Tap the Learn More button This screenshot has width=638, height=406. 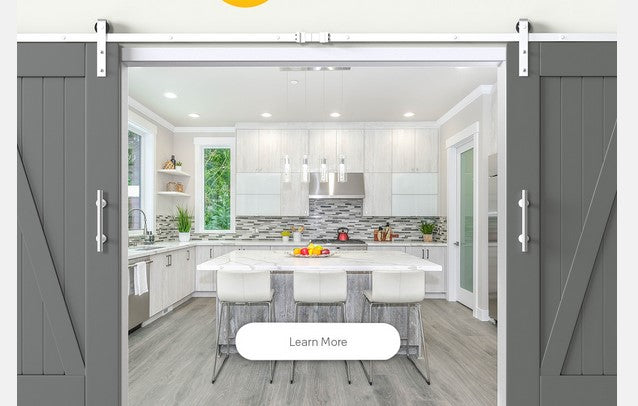click(318, 342)
